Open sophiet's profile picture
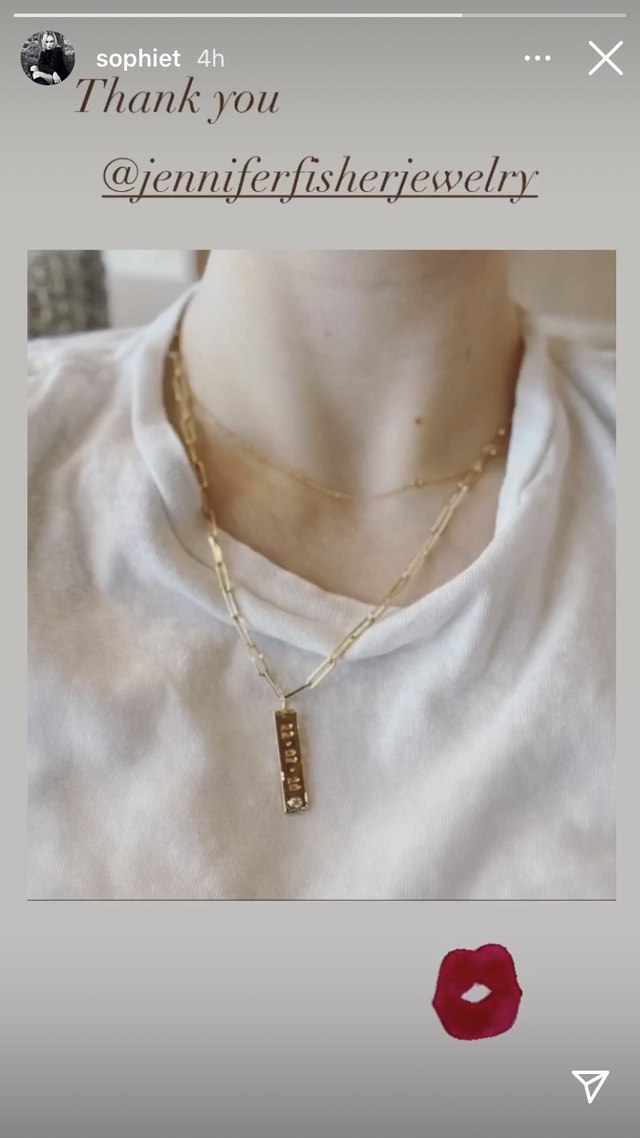 click(47, 58)
